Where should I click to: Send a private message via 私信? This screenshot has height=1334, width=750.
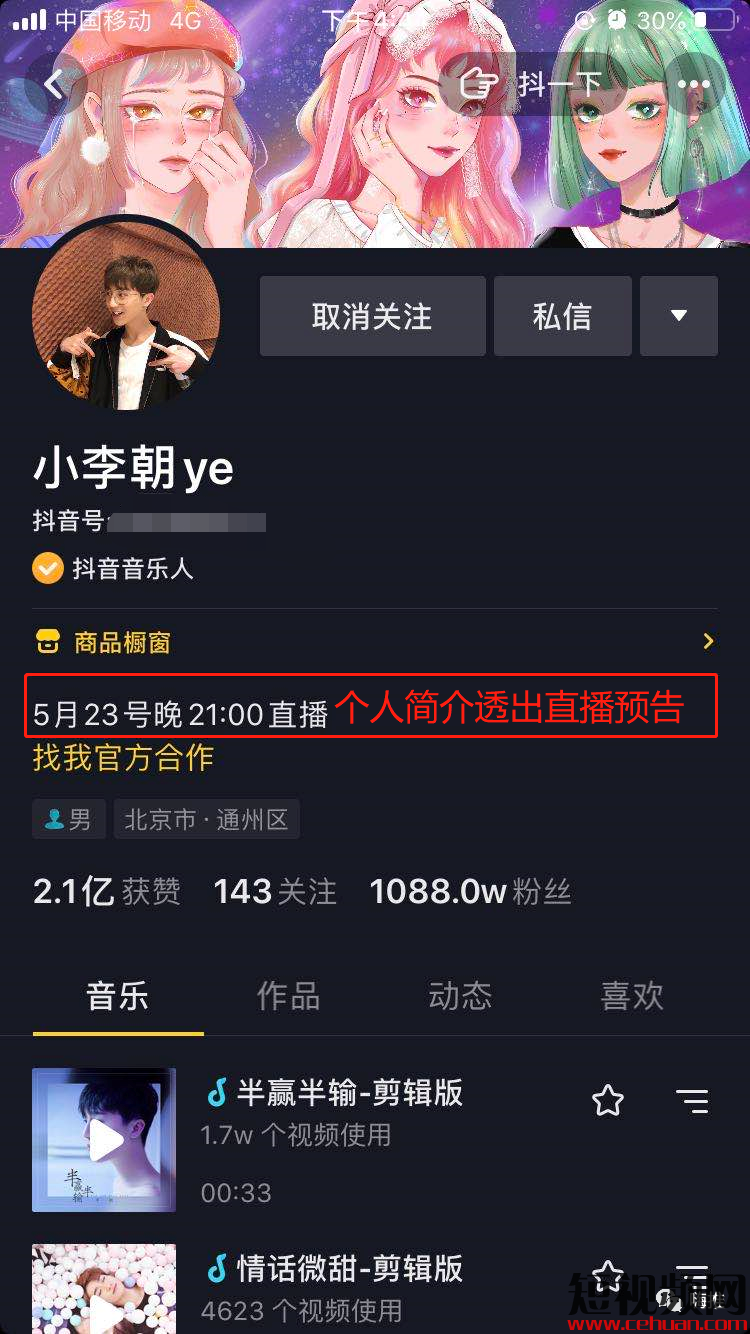(563, 316)
